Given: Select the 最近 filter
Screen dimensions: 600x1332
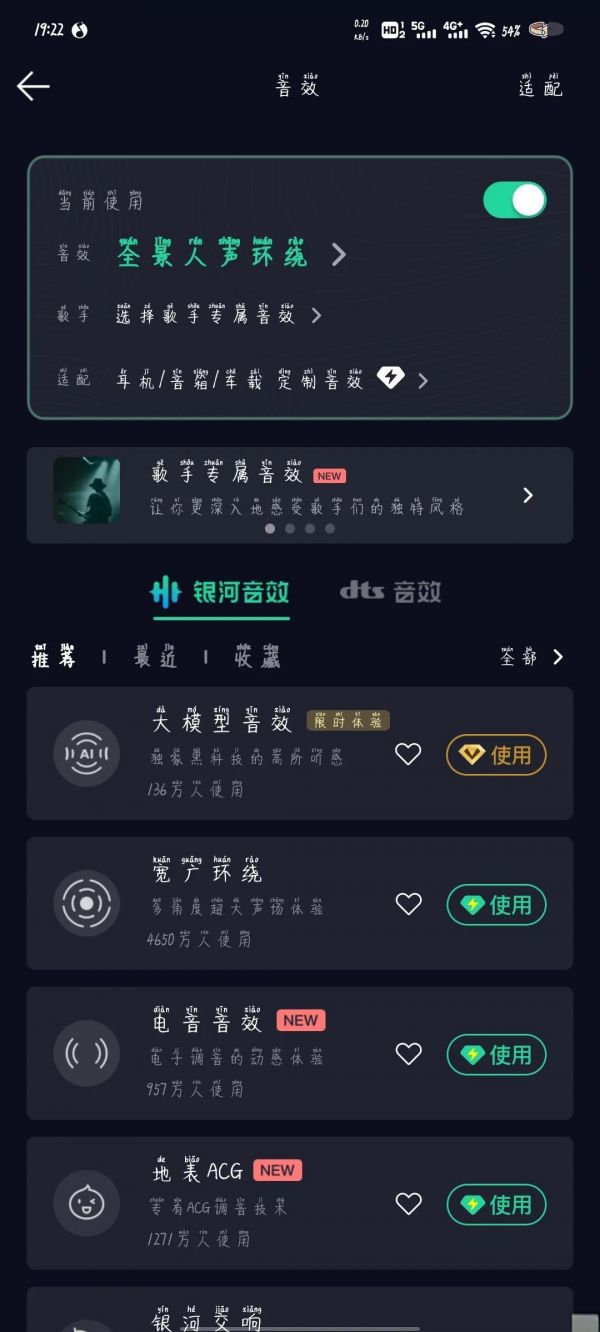Looking at the screenshot, I should pyautogui.click(x=155, y=657).
